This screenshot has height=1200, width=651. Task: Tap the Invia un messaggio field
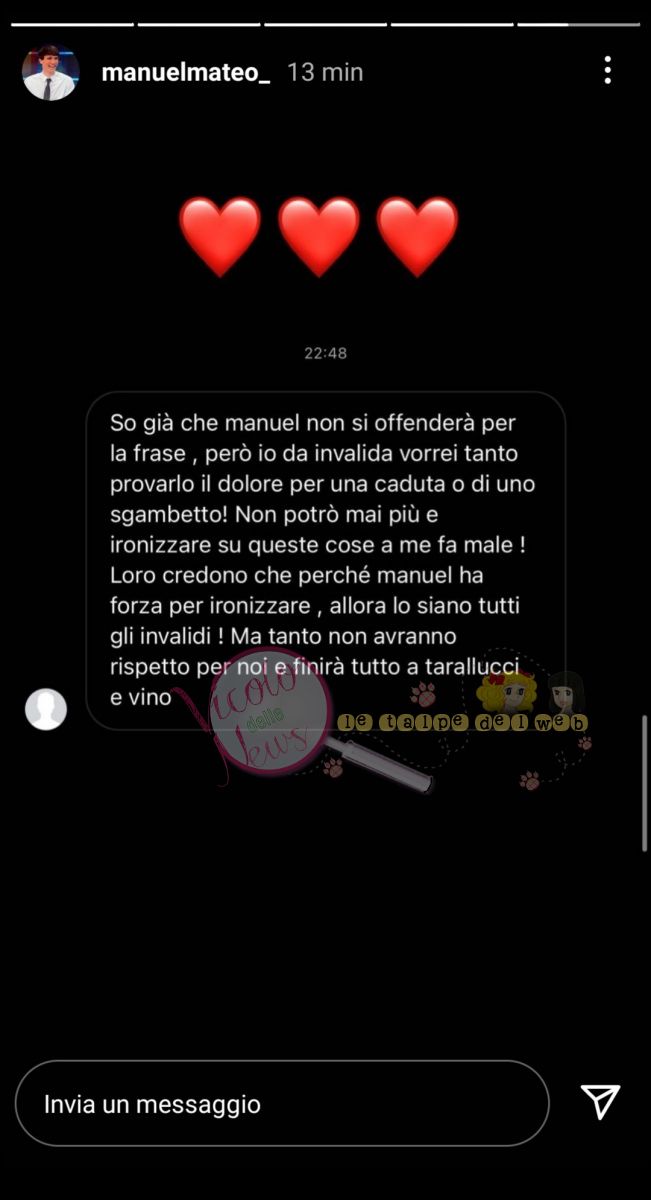pyautogui.click(x=282, y=1104)
